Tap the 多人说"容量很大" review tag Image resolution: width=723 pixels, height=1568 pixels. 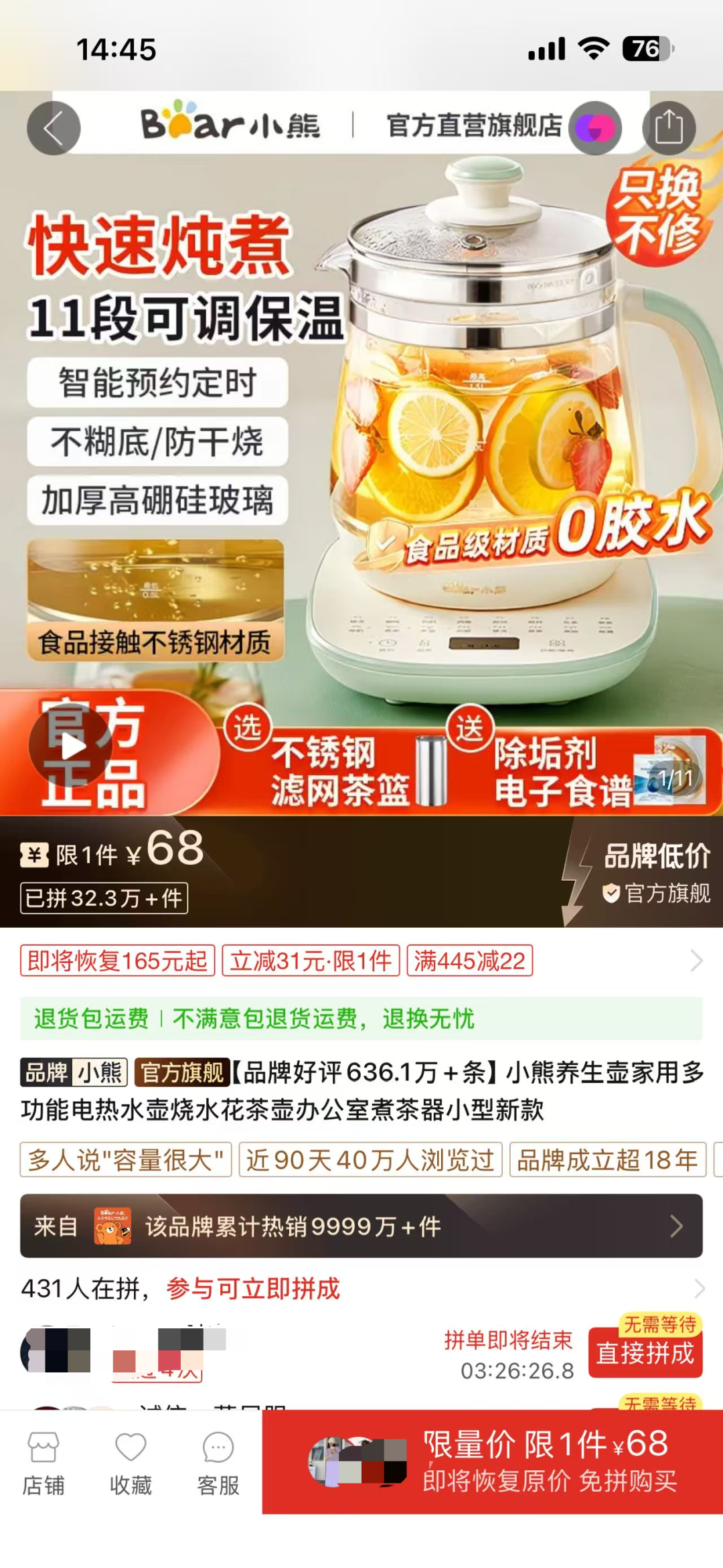pos(126,1159)
